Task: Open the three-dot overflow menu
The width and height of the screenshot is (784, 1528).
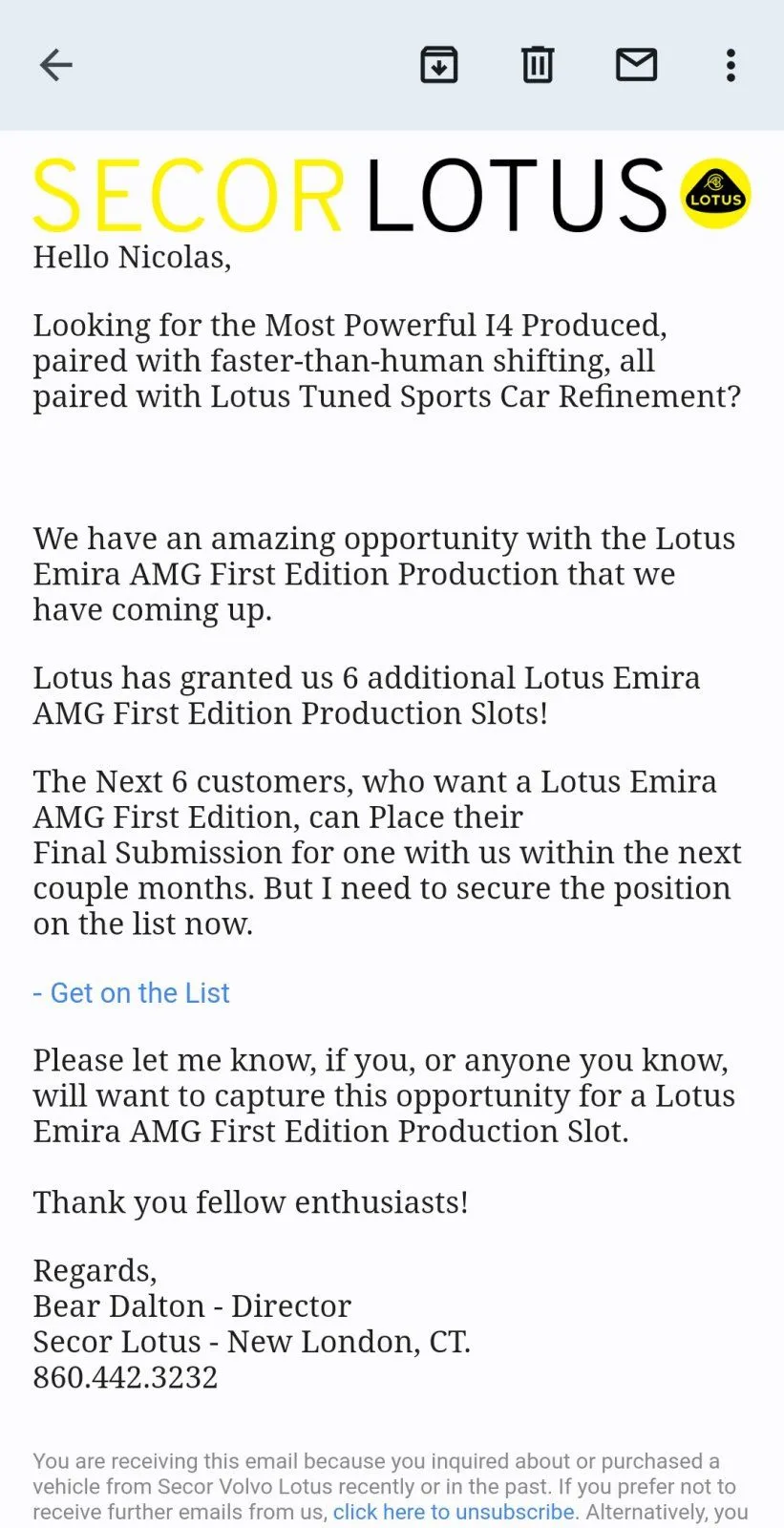Action: [x=731, y=65]
